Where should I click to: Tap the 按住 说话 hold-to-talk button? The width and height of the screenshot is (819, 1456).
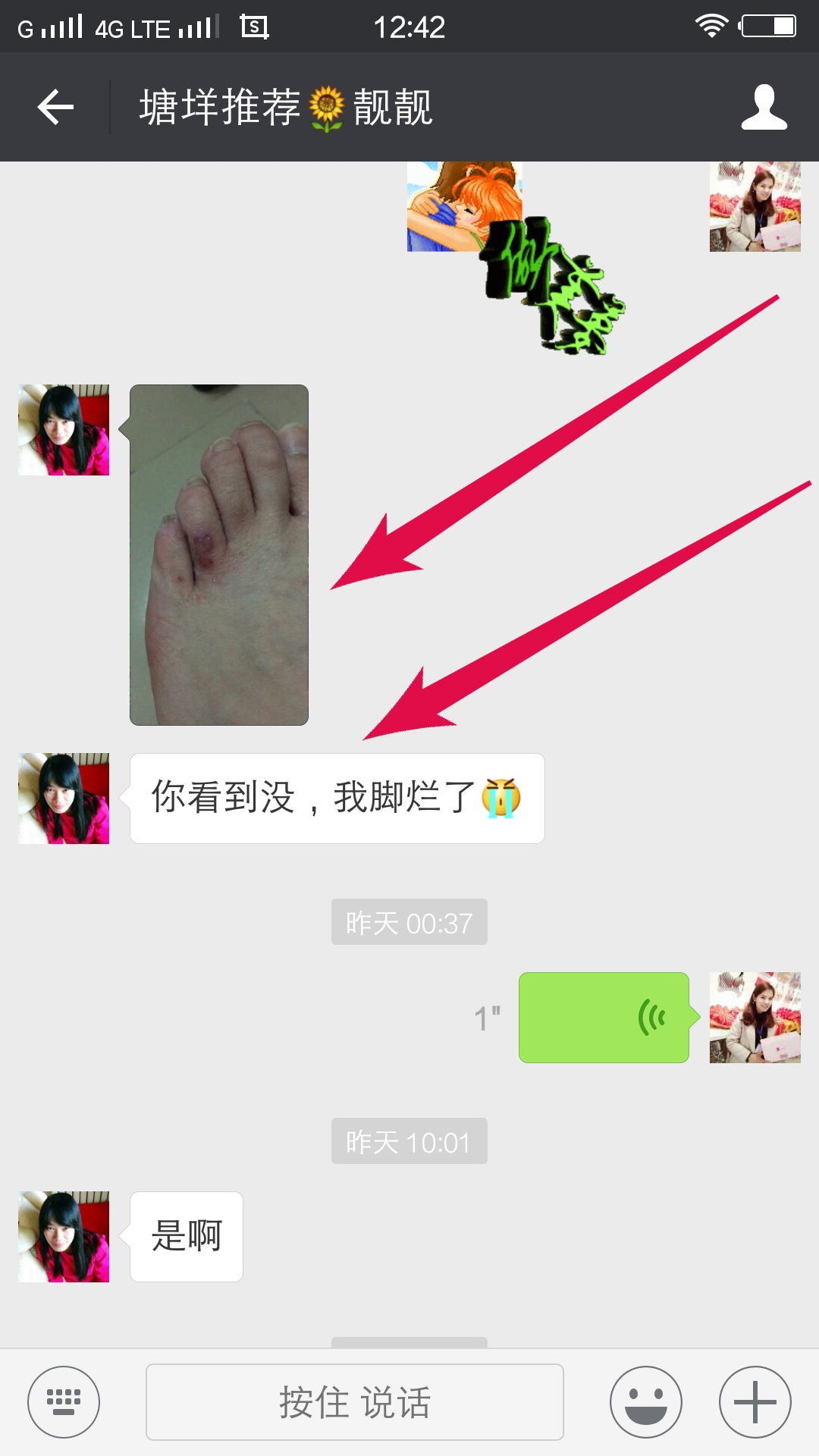(354, 1402)
